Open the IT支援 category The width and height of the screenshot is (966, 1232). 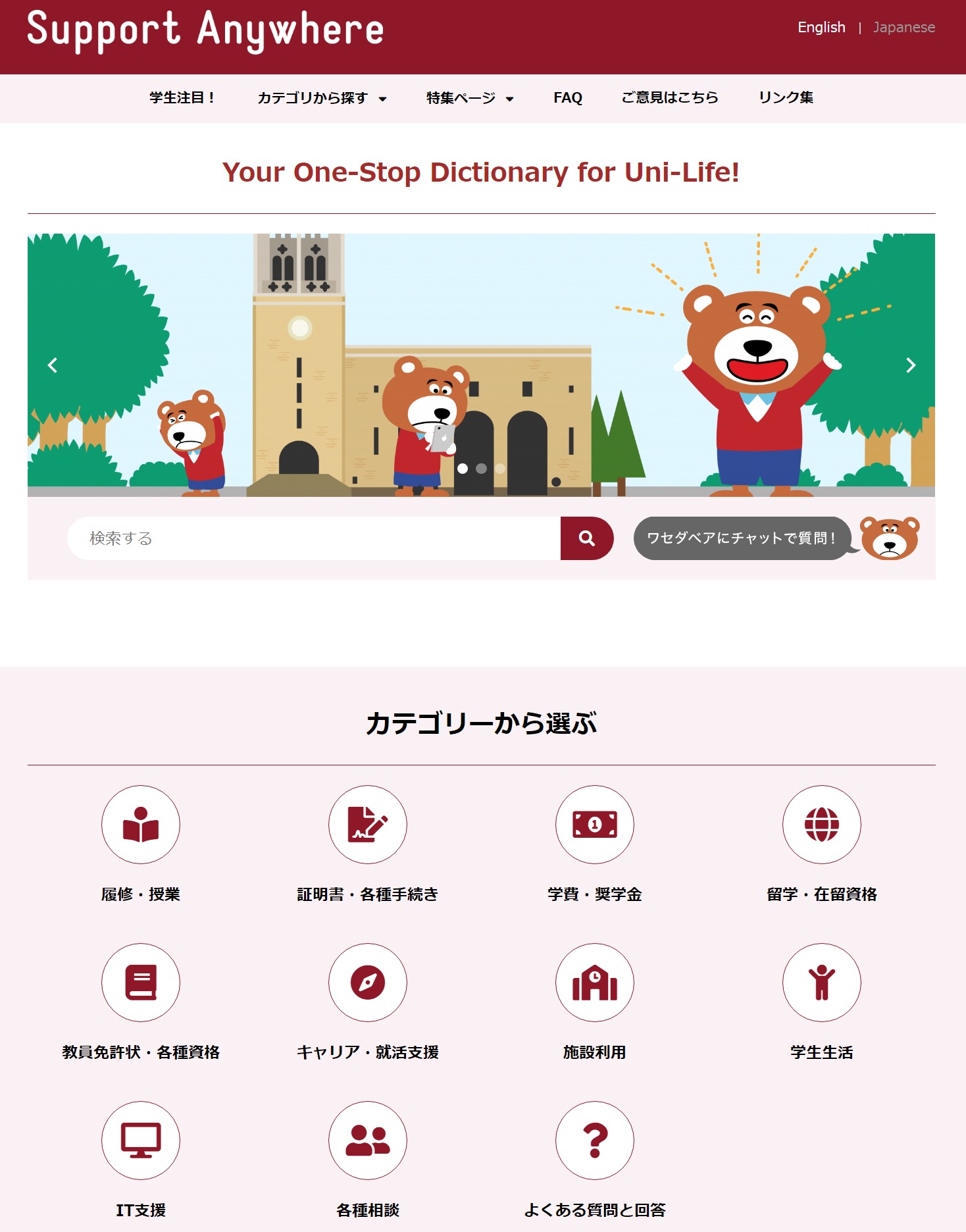coord(141,1141)
